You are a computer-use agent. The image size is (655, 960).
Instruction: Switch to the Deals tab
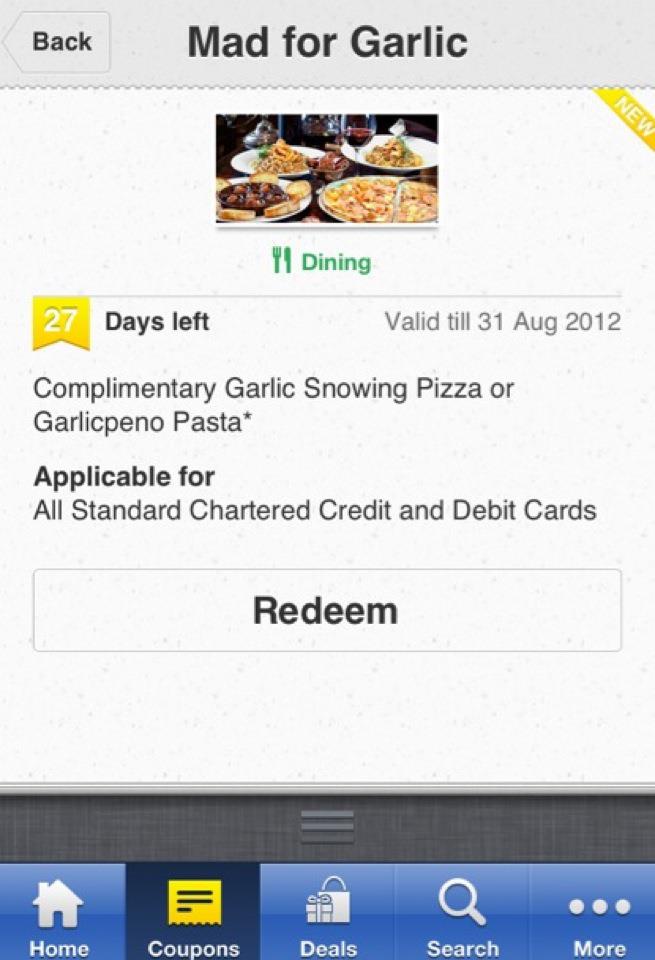(328, 915)
